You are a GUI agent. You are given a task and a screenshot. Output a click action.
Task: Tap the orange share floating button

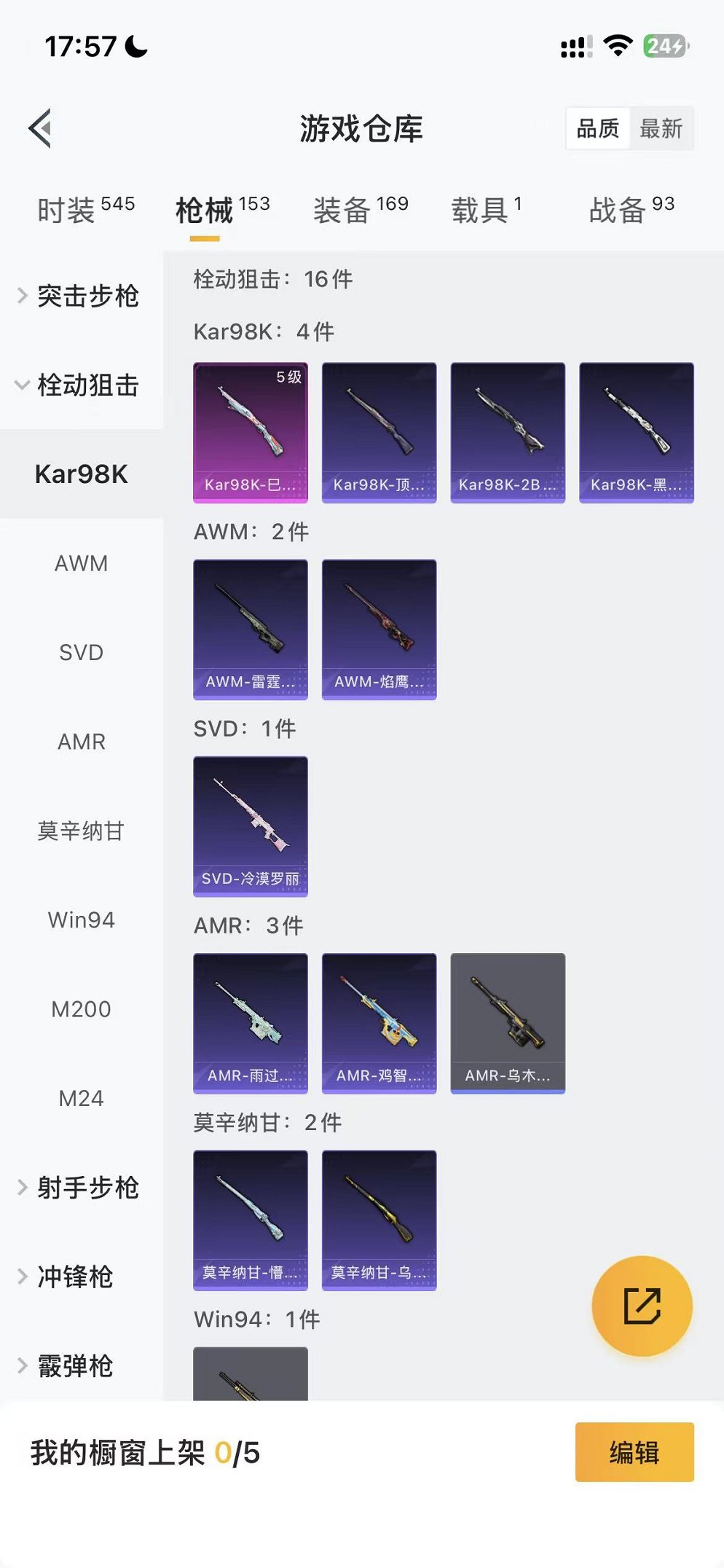point(642,1306)
